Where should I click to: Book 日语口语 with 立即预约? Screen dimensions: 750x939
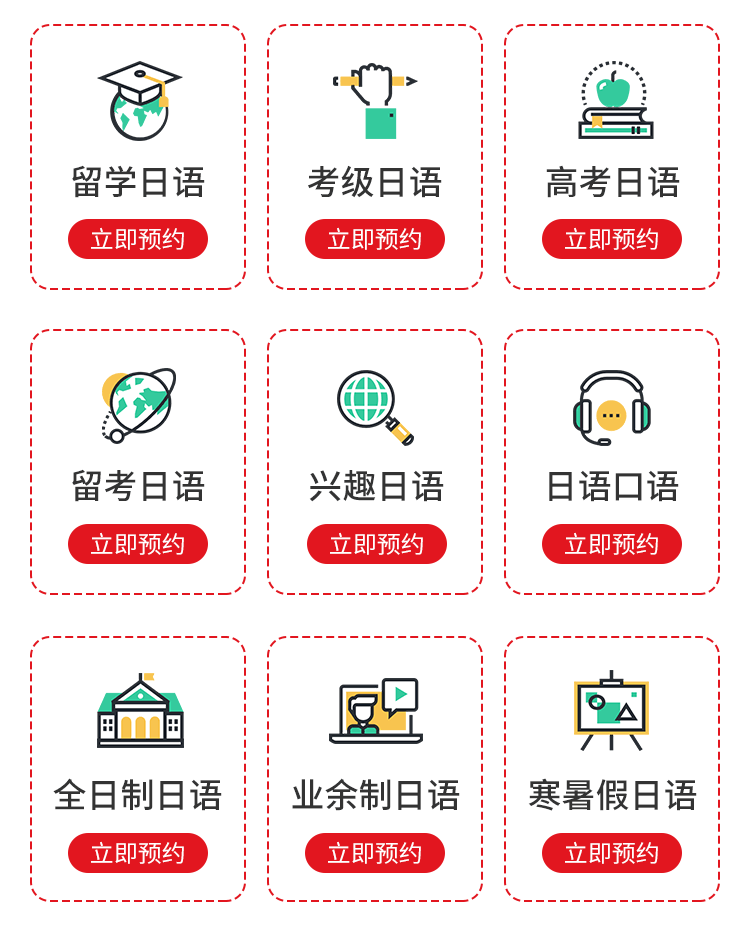click(612, 544)
